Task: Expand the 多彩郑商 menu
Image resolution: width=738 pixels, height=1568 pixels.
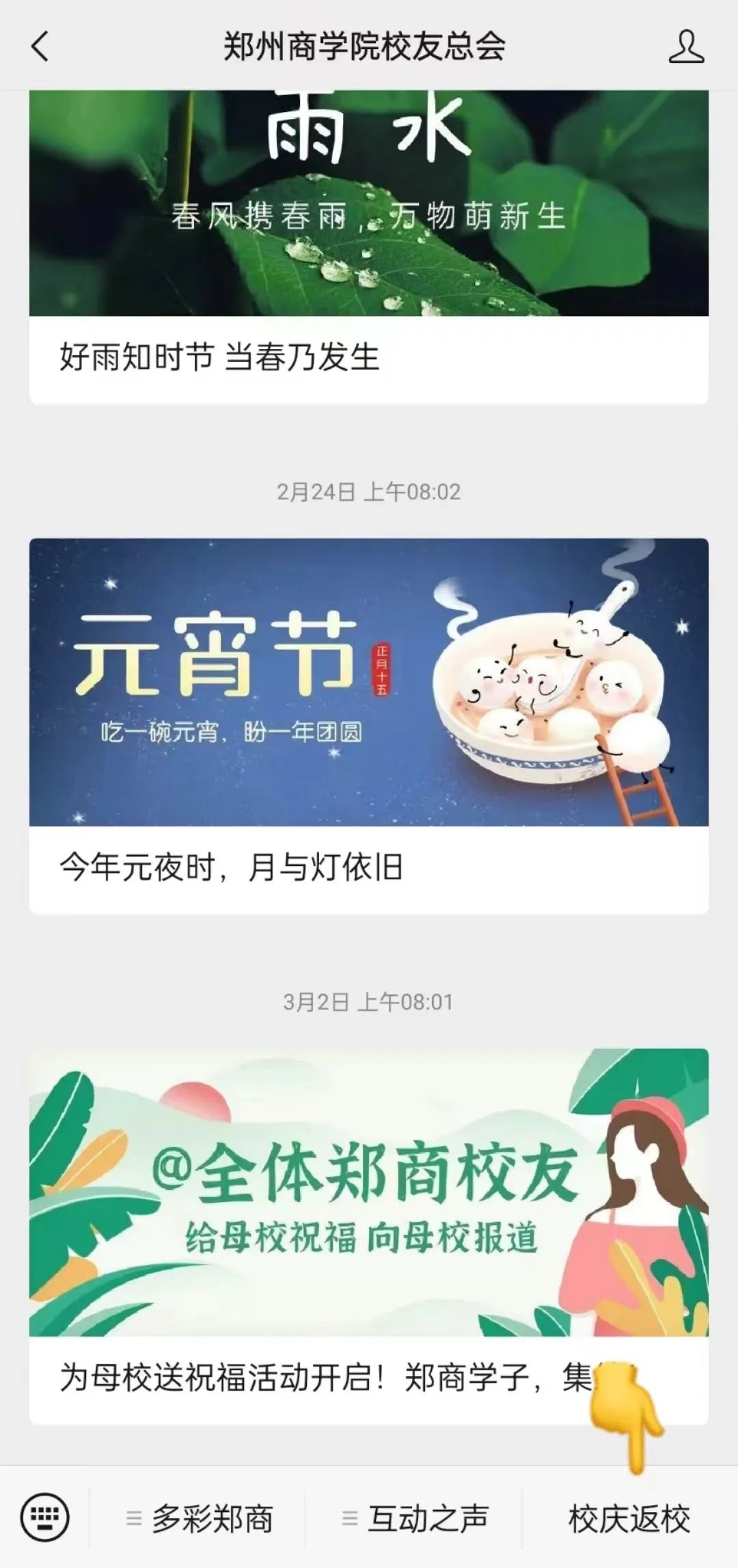Action: (200, 1518)
